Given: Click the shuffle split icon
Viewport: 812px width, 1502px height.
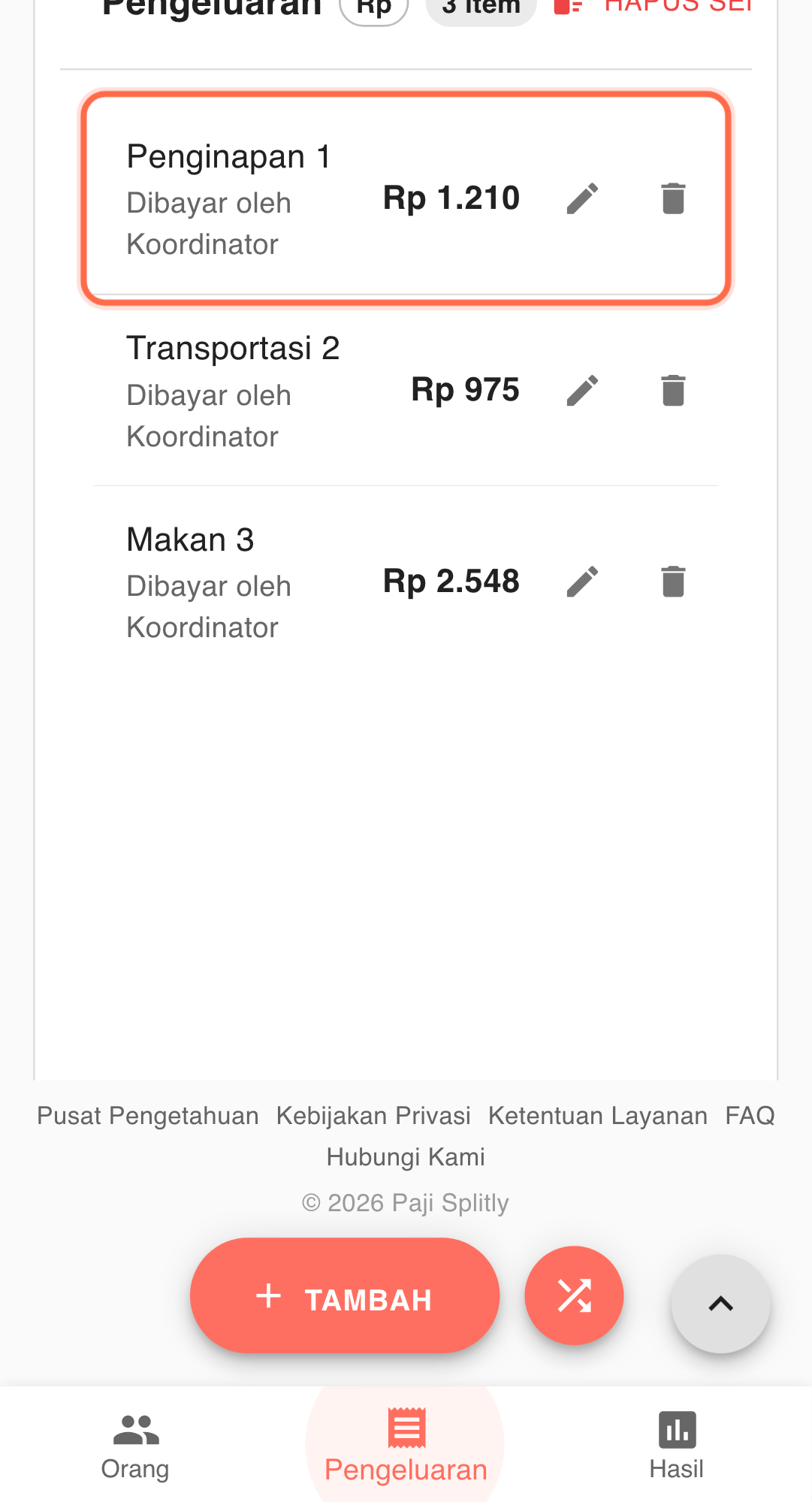Looking at the screenshot, I should tap(574, 1295).
